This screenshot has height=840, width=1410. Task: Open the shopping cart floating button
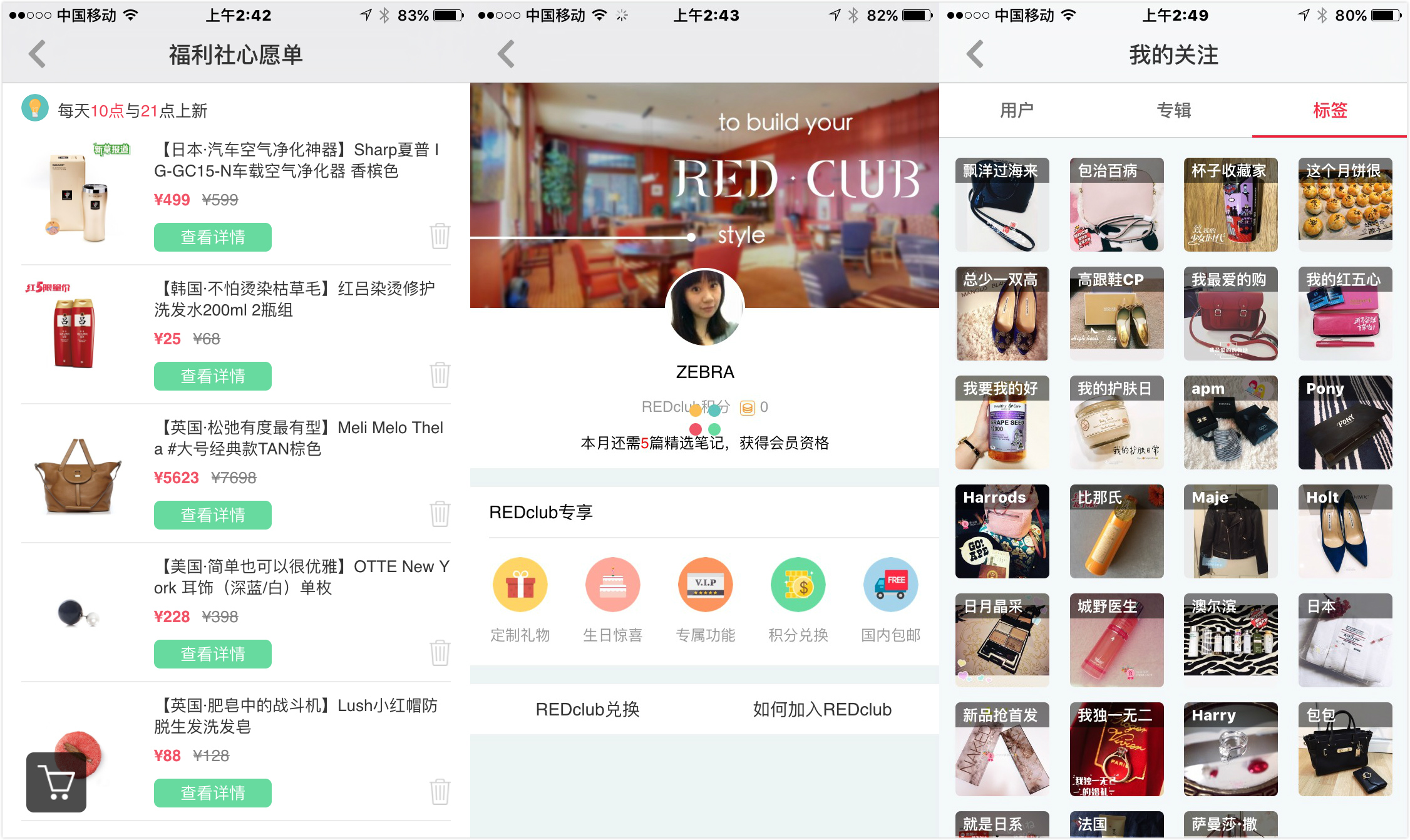click(x=56, y=782)
